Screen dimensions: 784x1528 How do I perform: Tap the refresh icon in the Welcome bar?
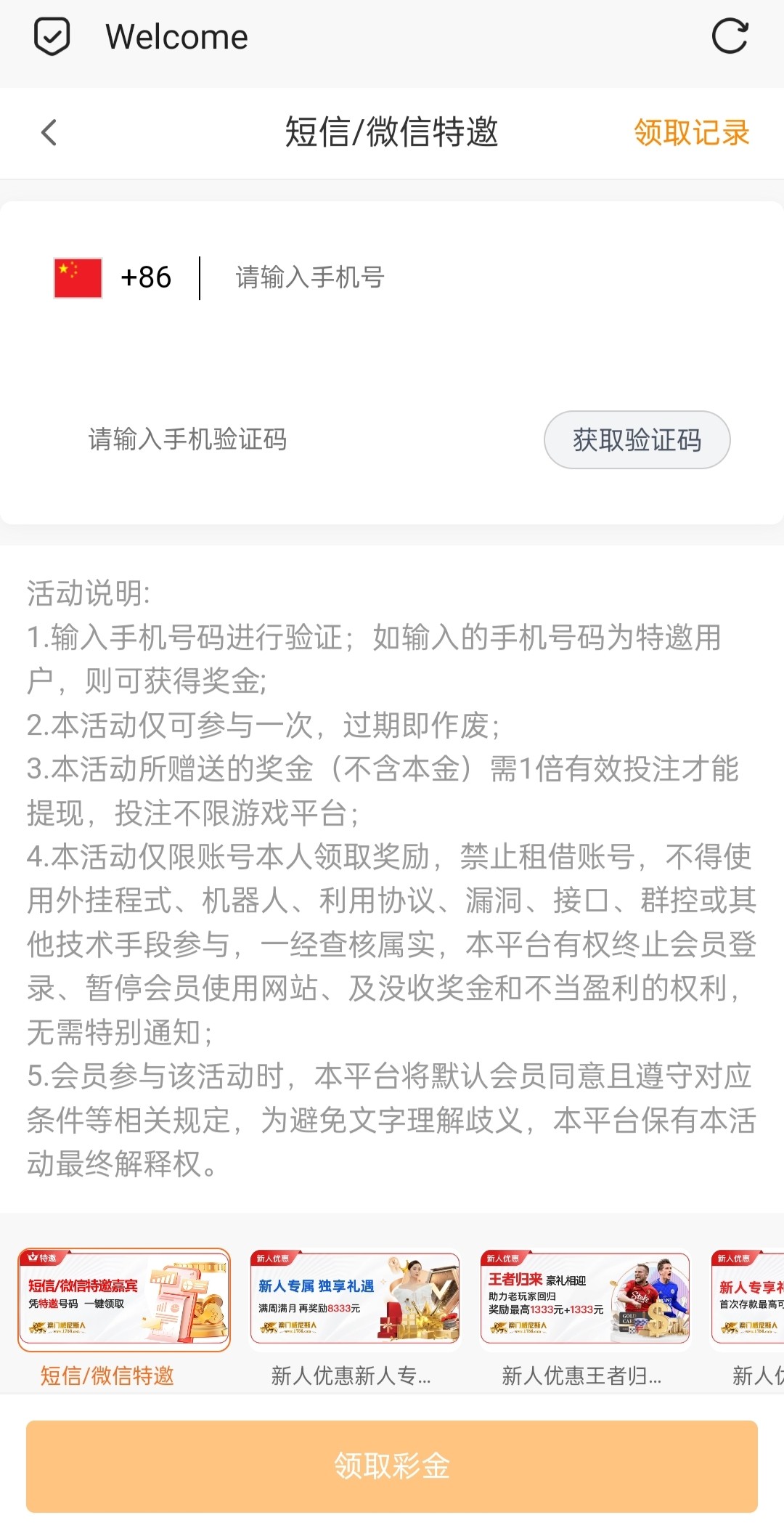tap(732, 35)
